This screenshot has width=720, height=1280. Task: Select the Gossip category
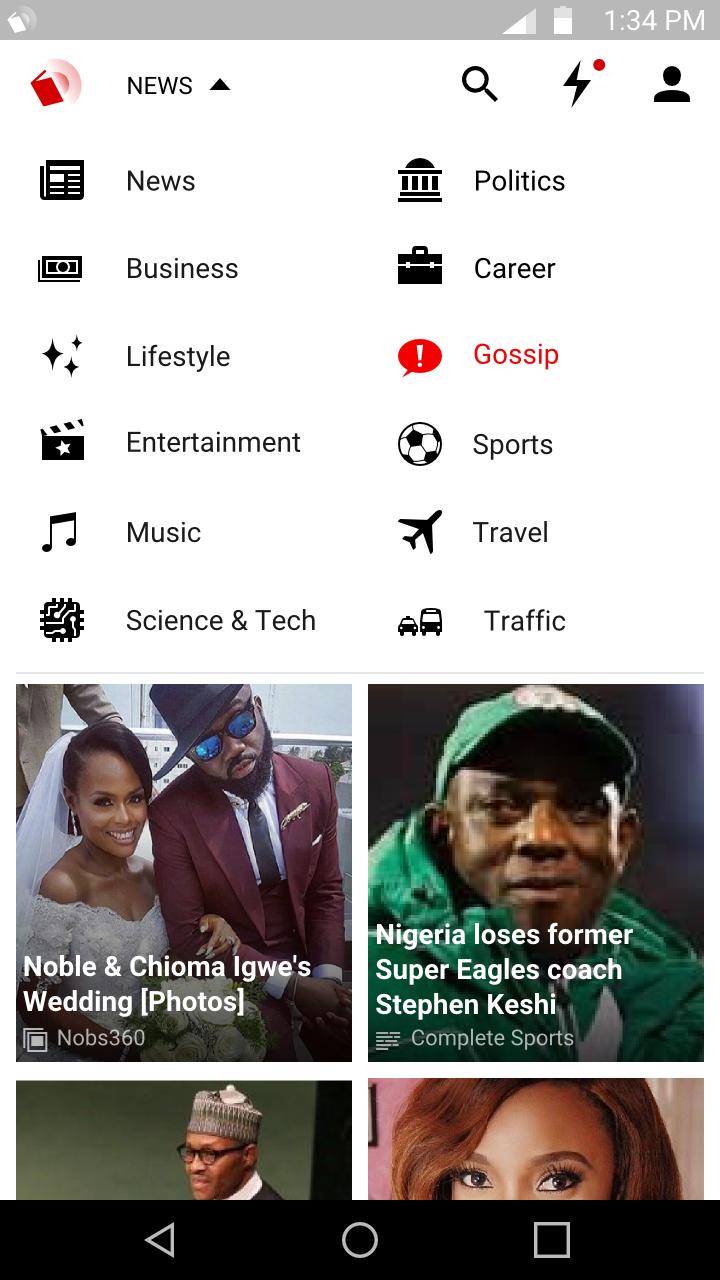click(x=515, y=355)
